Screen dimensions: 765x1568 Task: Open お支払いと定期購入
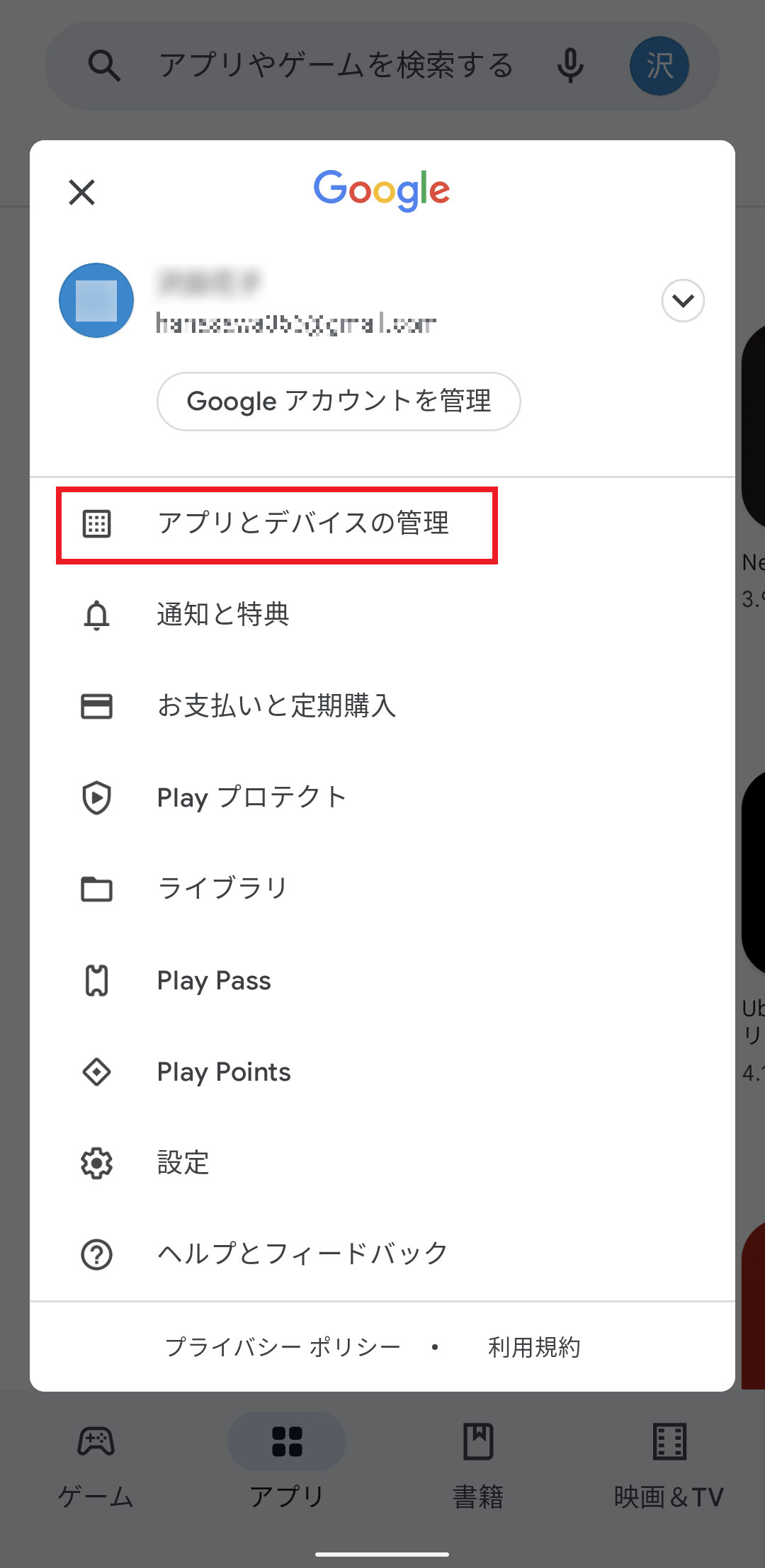click(x=276, y=706)
